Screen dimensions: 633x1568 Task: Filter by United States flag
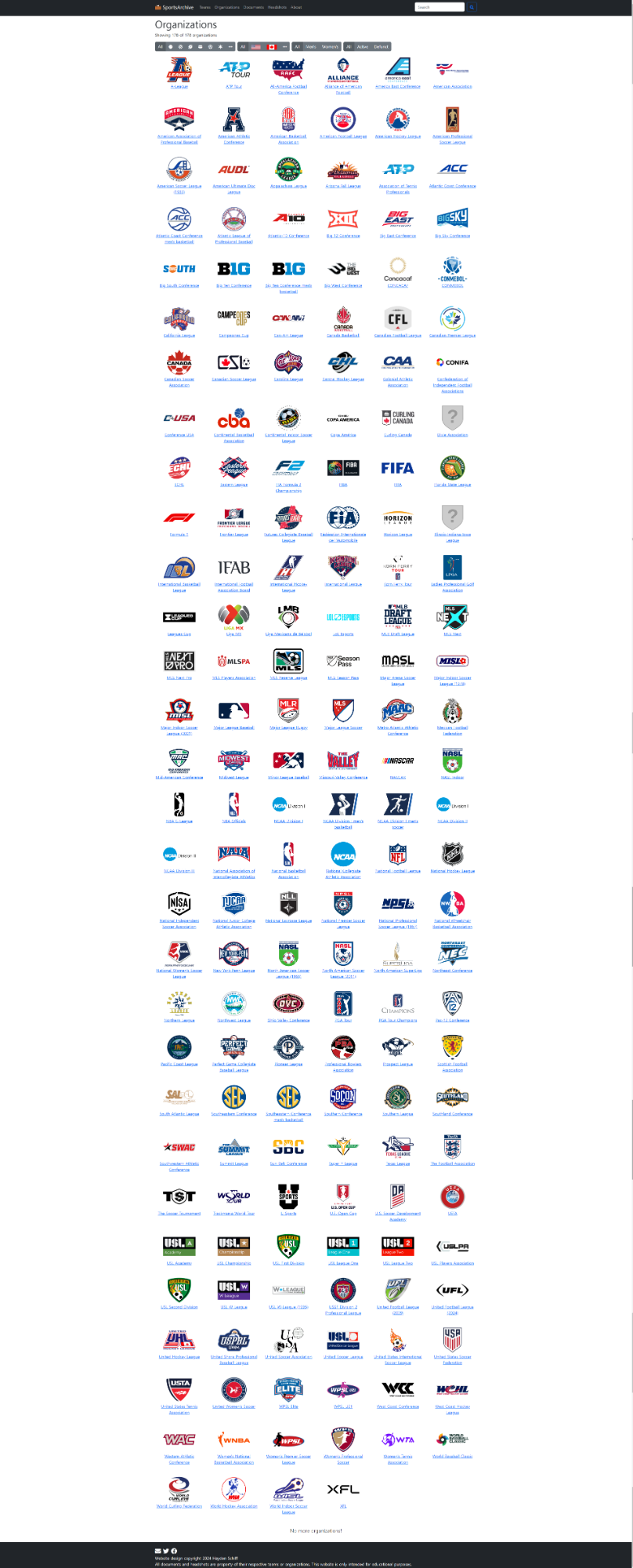(x=256, y=46)
